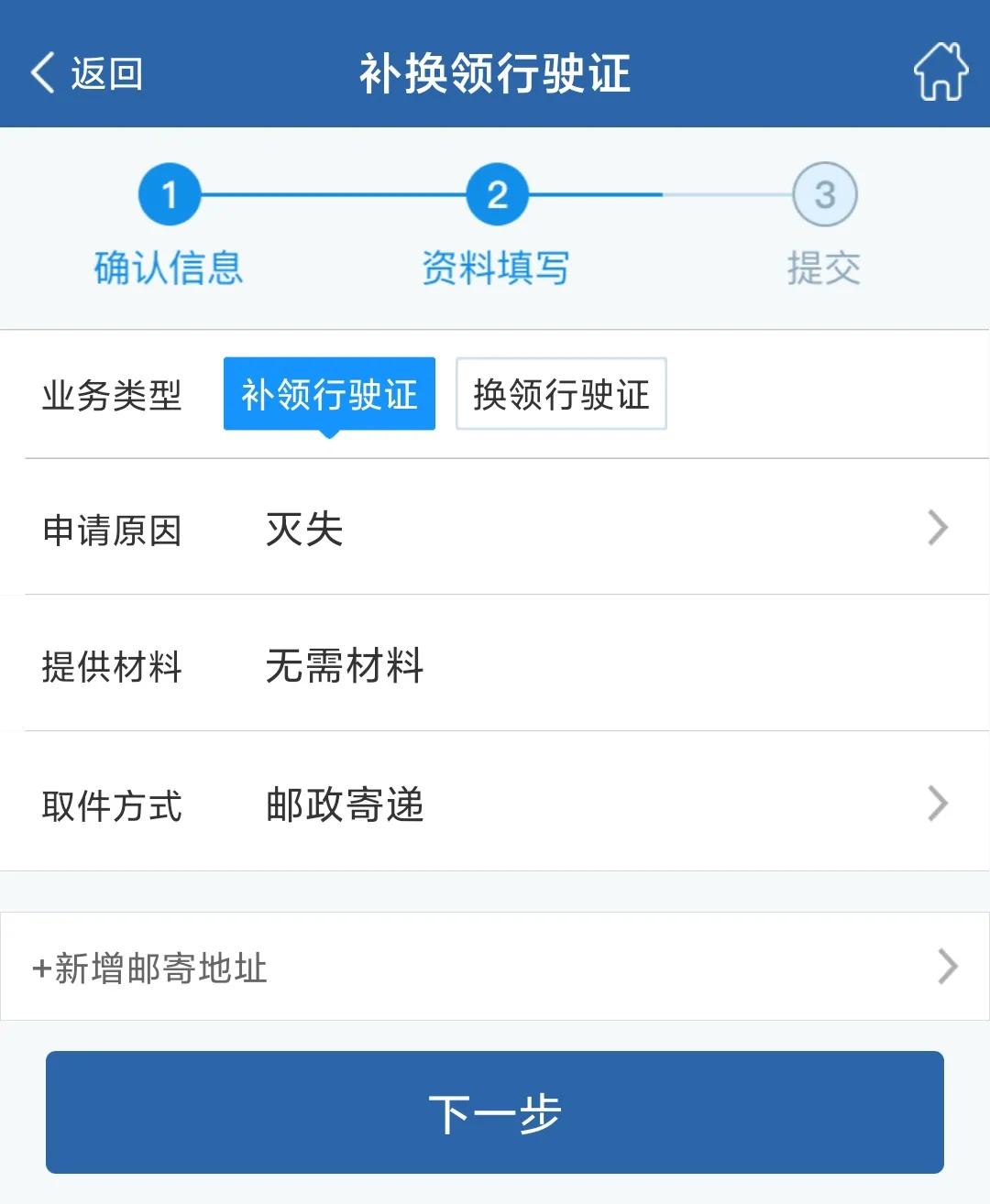Click the 资料填写 step label
This screenshot has height=1204, width=990.
tap(496, 267)
